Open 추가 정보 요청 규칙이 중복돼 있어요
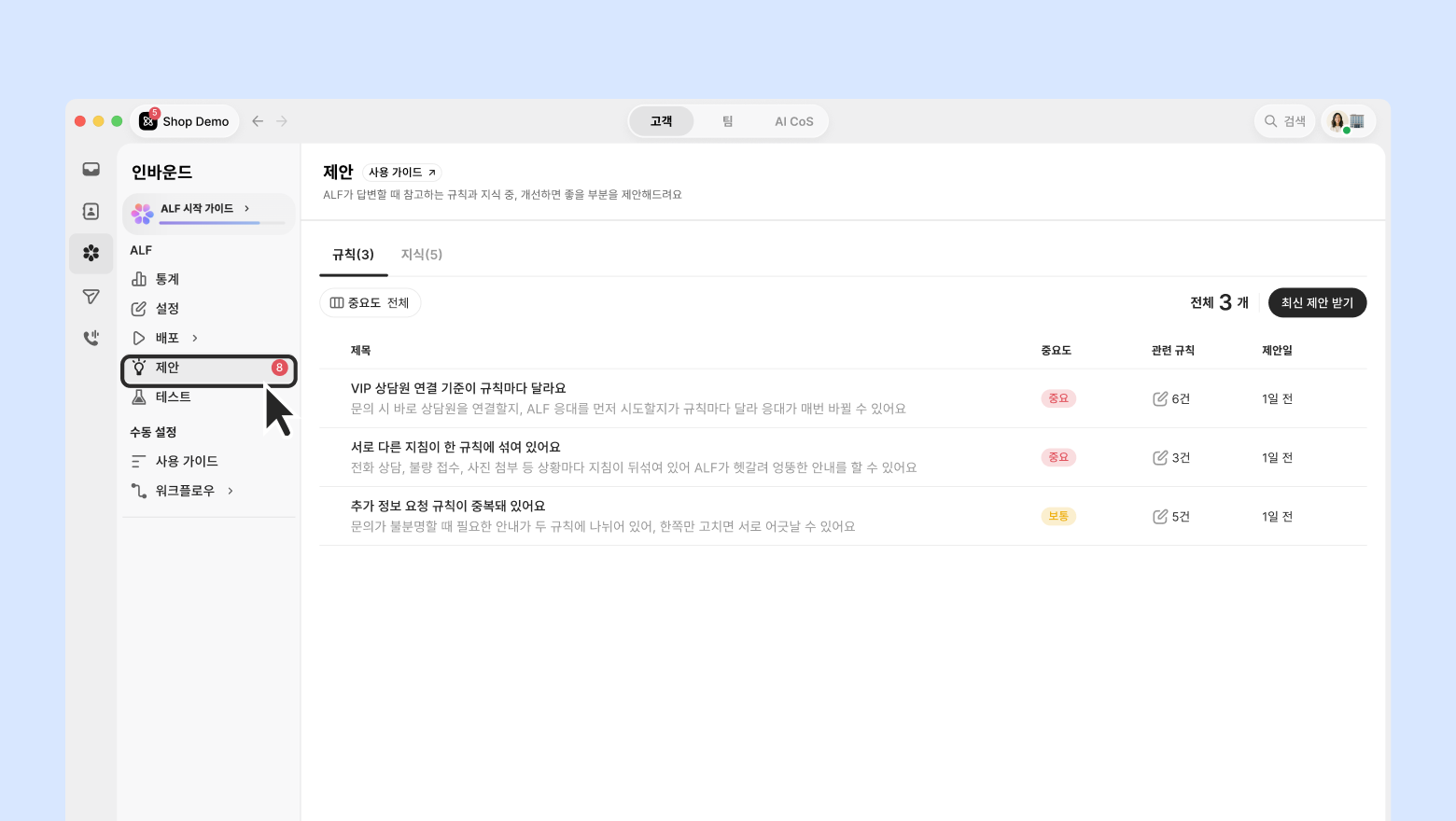Image resolution: width=1456 pixels, height=821 pixels. coord(842,516)
